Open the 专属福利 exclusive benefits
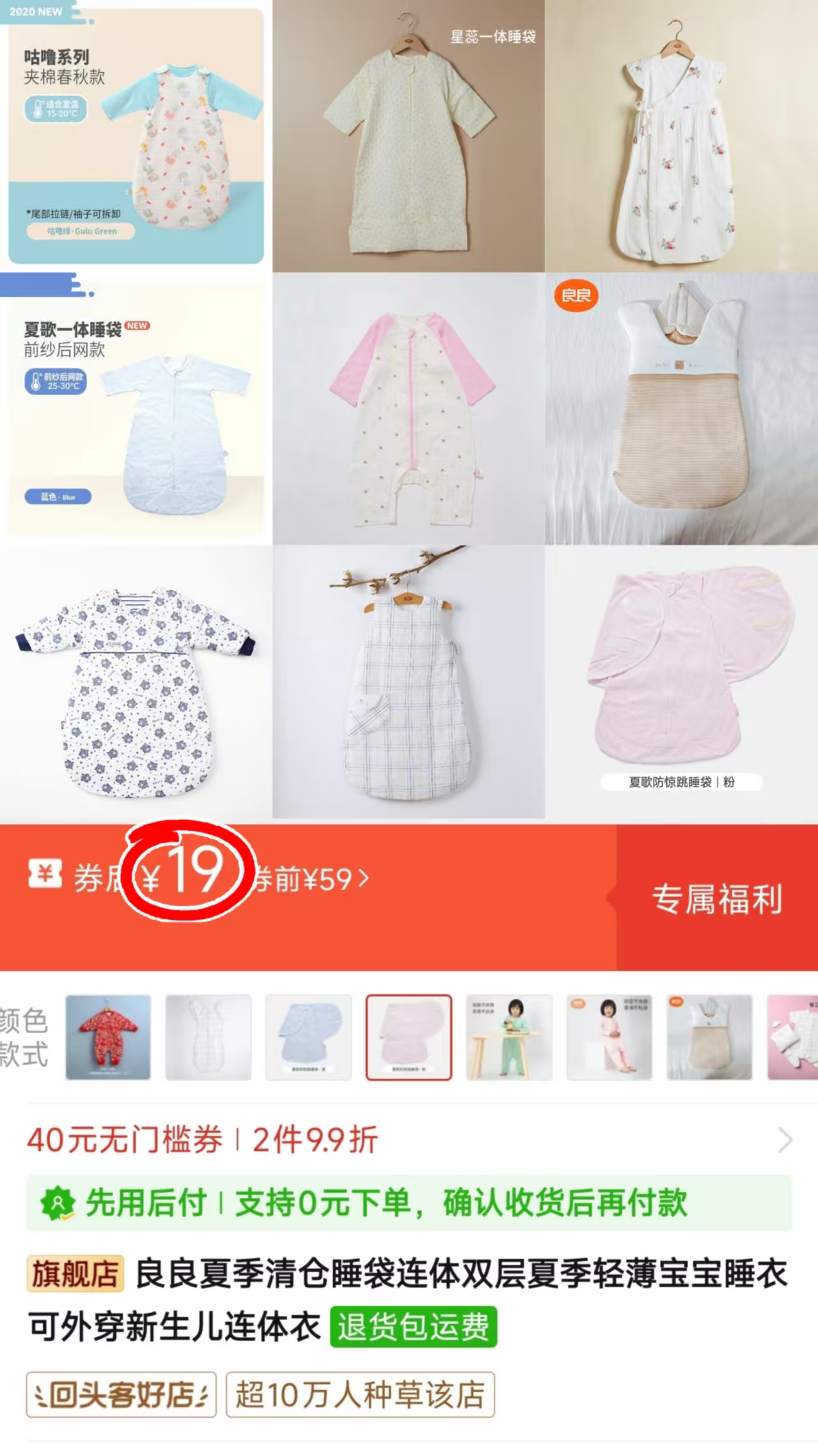Screen dimensions: 818x1456 716,898
